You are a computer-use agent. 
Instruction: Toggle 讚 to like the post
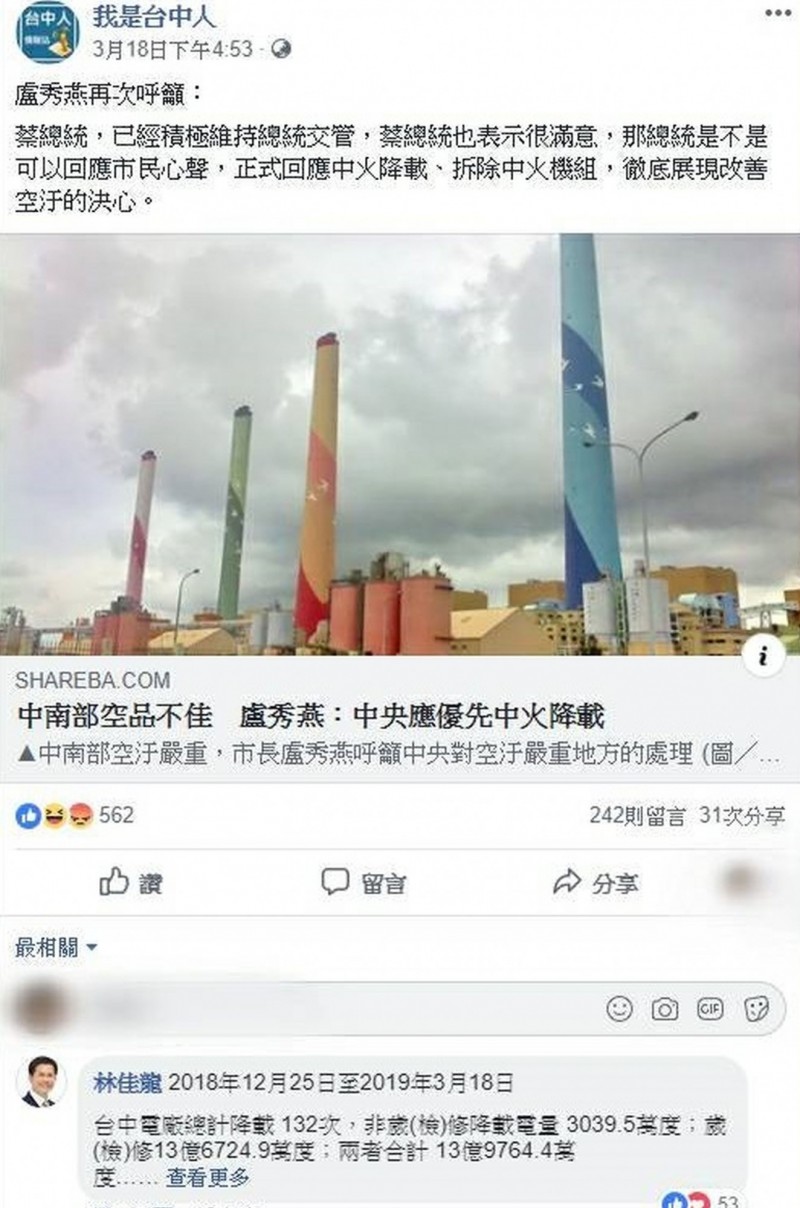click(133, 883)
